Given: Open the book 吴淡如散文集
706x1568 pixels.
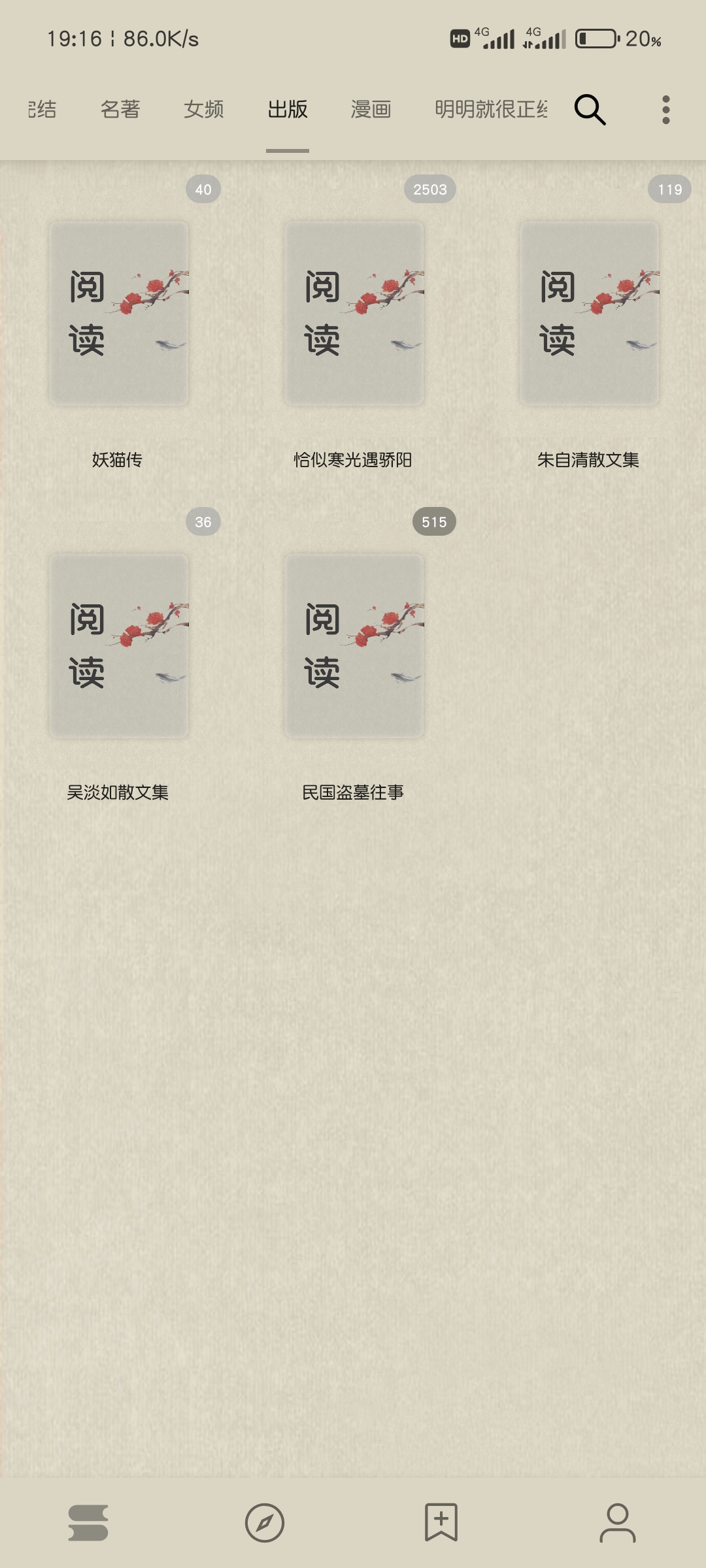Looking at the screenshot, I should (x=118, y=646).
